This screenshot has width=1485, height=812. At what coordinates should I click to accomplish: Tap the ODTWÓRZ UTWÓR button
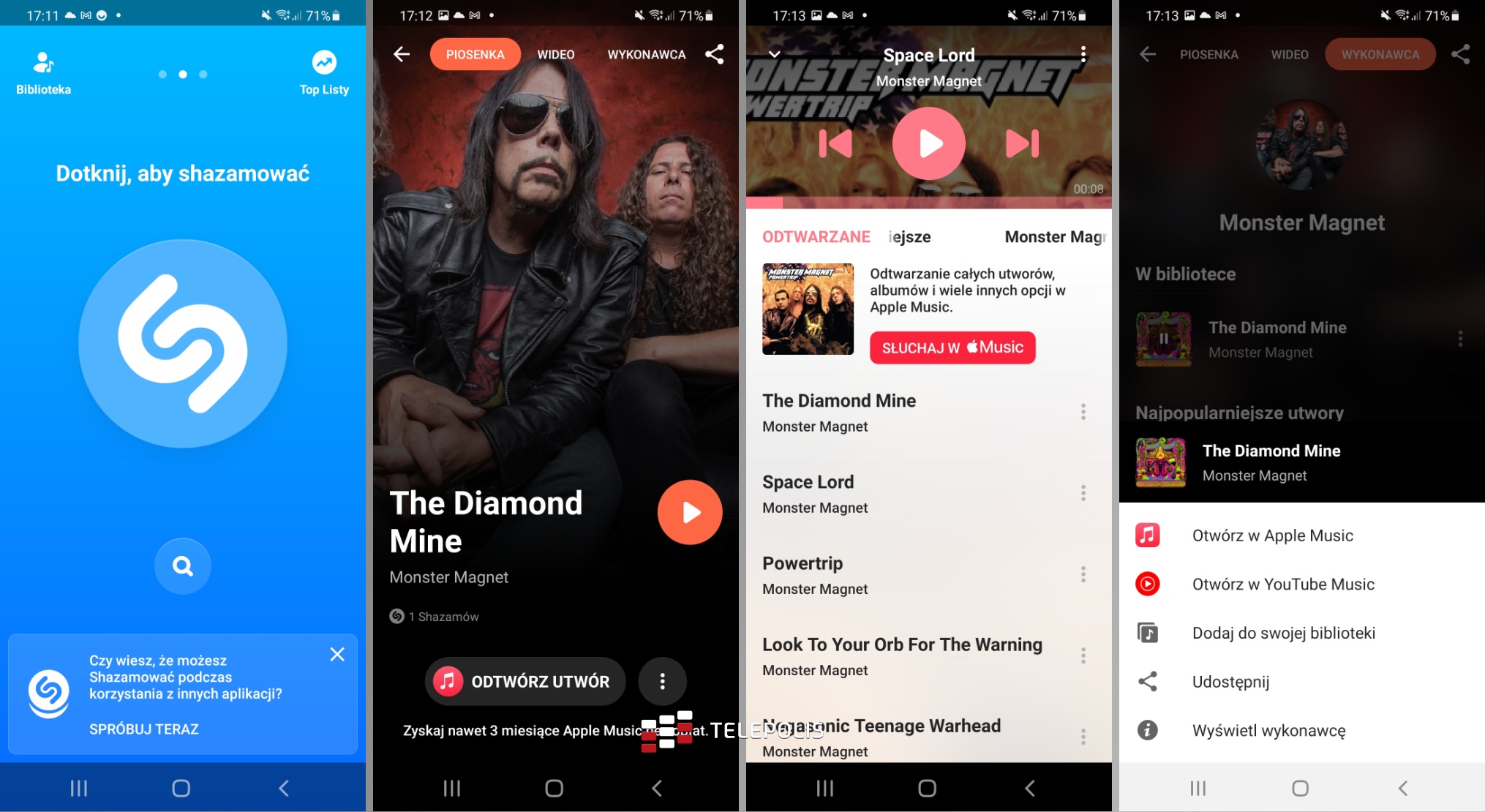525,681
